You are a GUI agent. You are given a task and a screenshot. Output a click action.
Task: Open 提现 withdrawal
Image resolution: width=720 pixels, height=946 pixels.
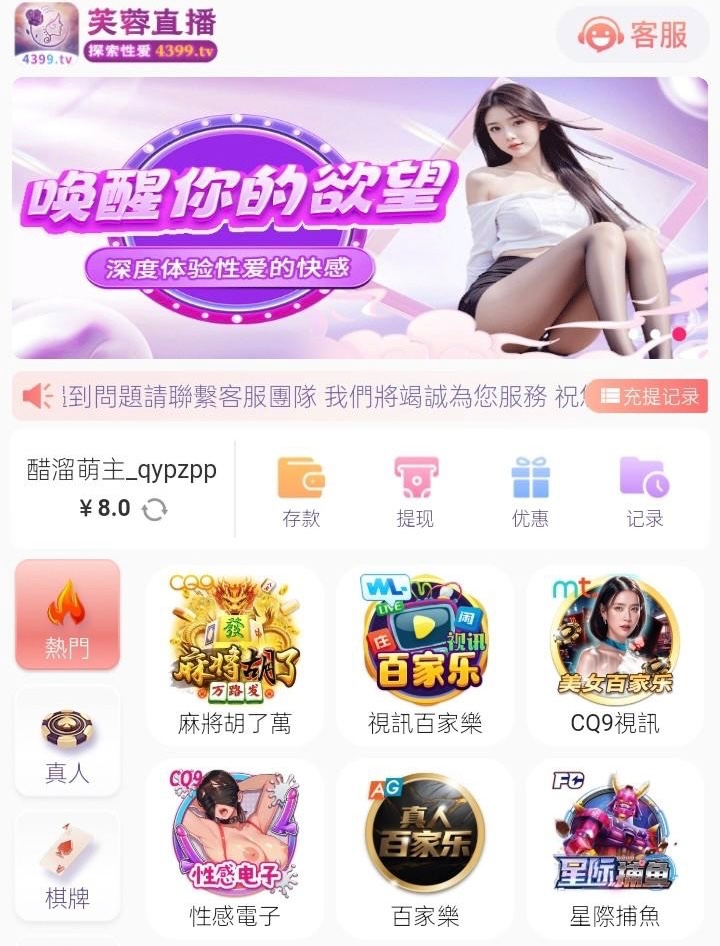415,491
